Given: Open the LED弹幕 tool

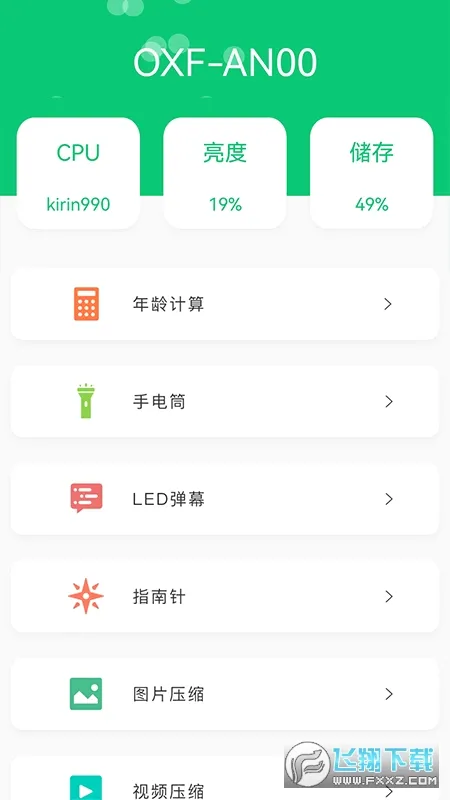Looking at the screenshot, I should pos(224,499).
